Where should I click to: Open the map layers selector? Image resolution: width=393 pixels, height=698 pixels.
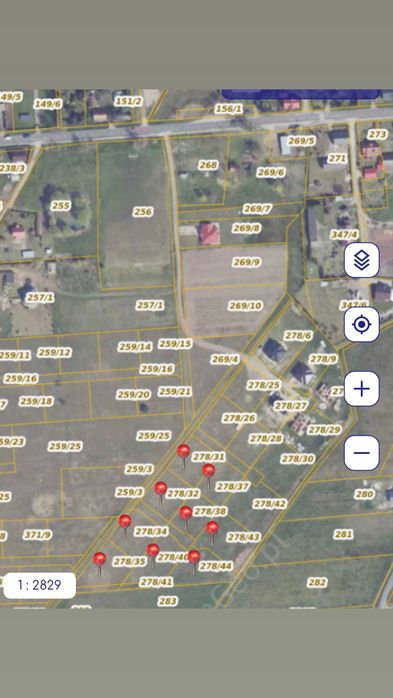coord(362,260)
